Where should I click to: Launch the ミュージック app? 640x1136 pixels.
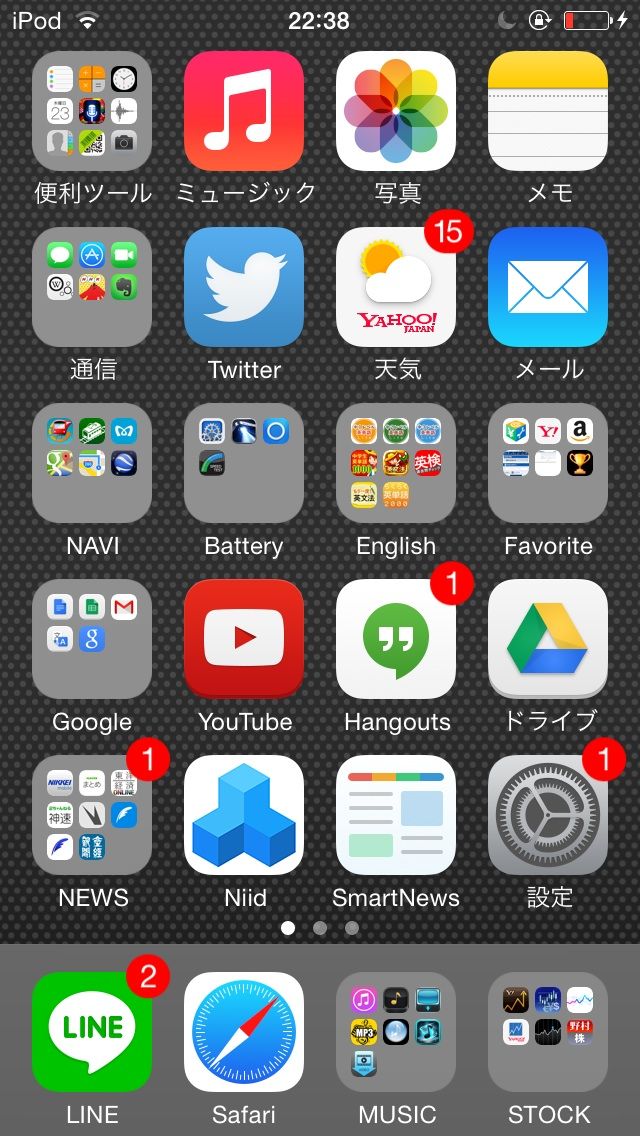coord(244,111)
